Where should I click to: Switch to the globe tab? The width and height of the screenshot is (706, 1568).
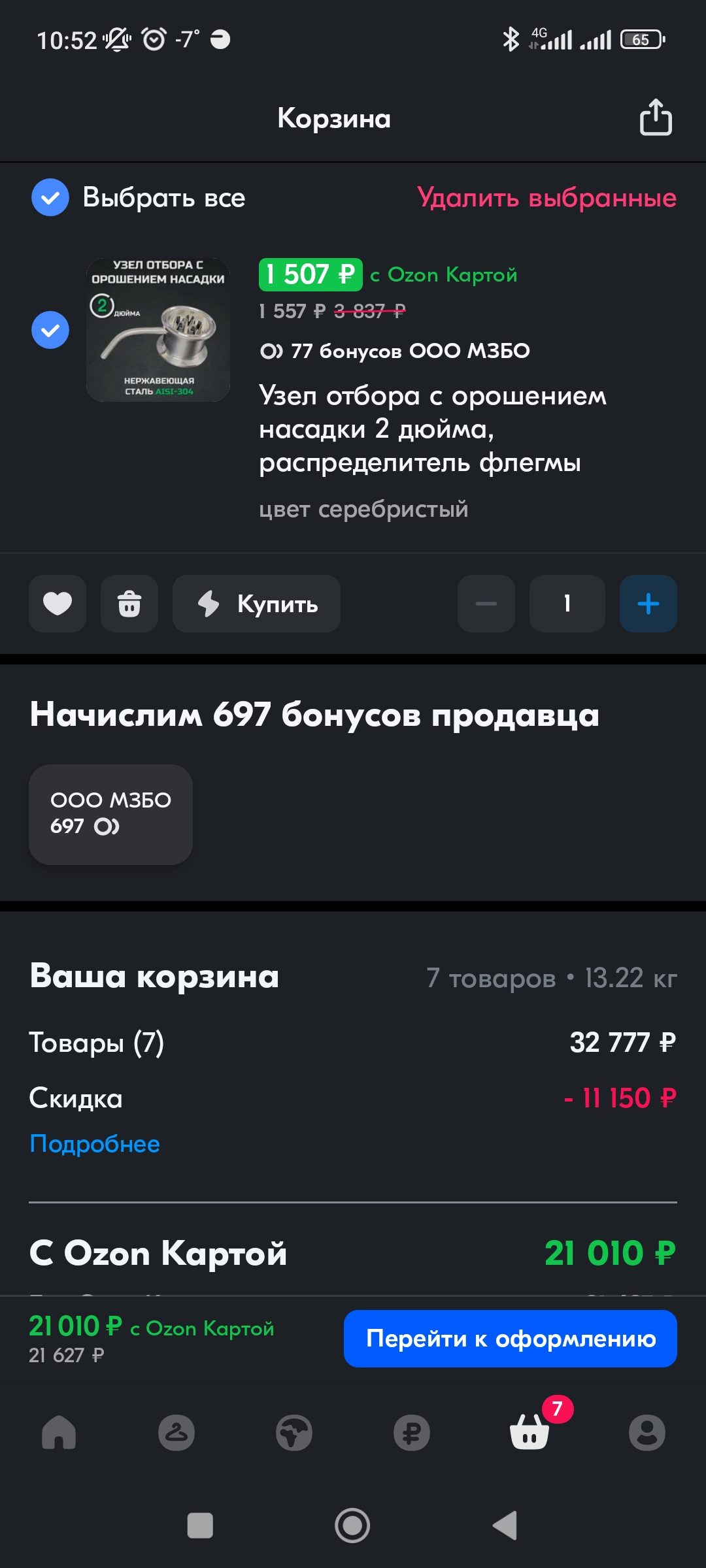click(294, 1433)
